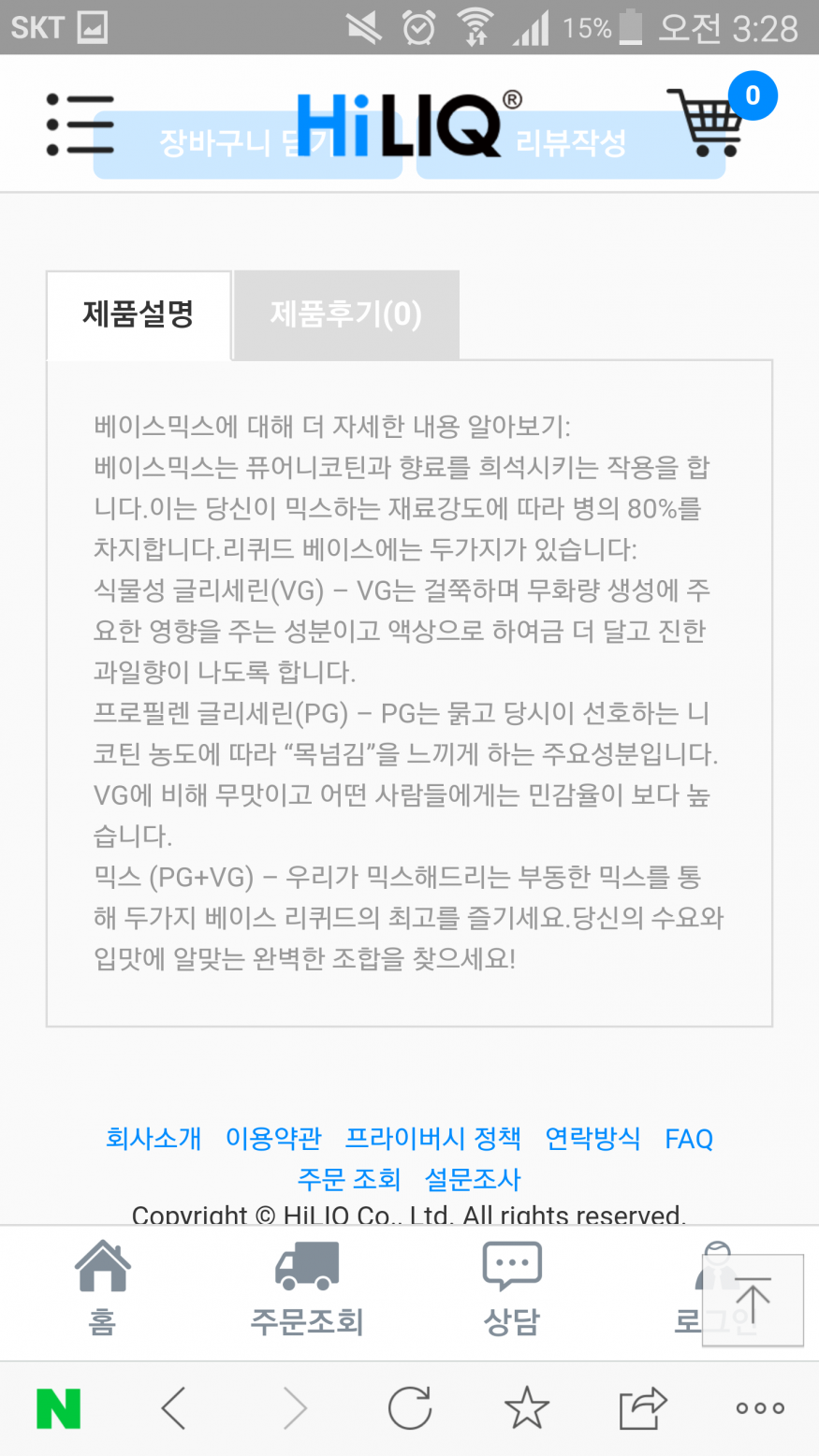The width and height of the screenshot is (819, 1456).
Task: Share this page
Action: pyautogui.click(x=643, y=1408)
